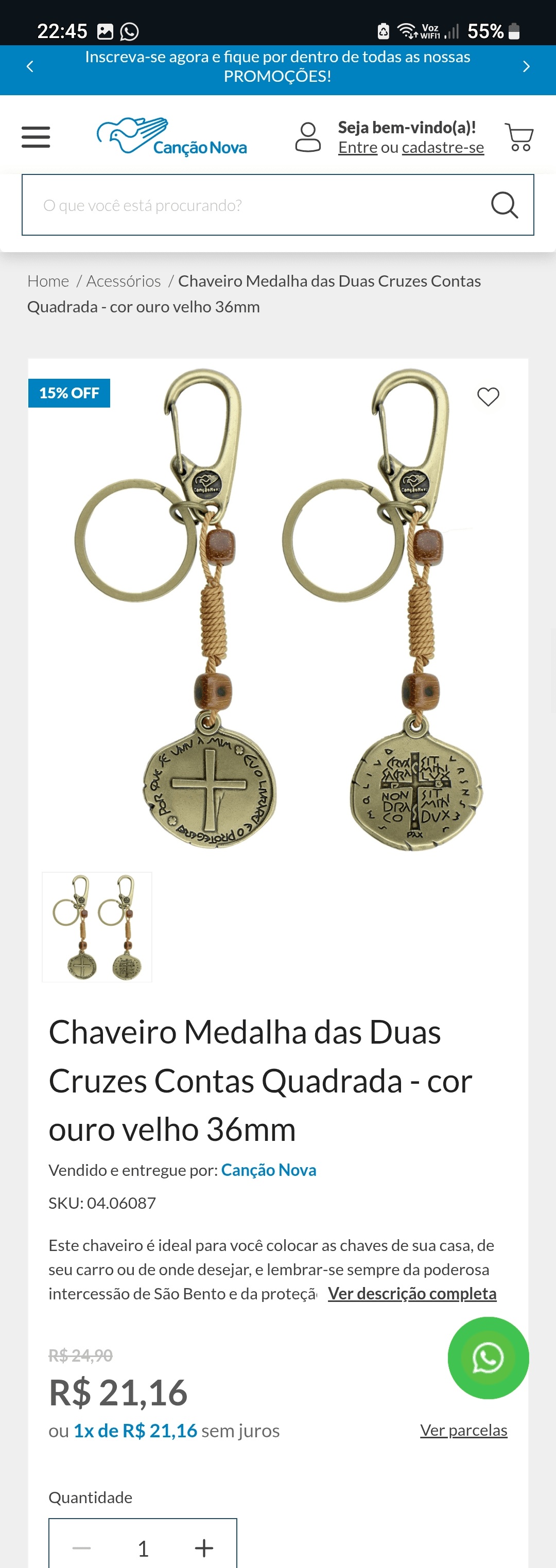
Task: Chat via the WhatsApp floating button
Action: pos(488,1358)
